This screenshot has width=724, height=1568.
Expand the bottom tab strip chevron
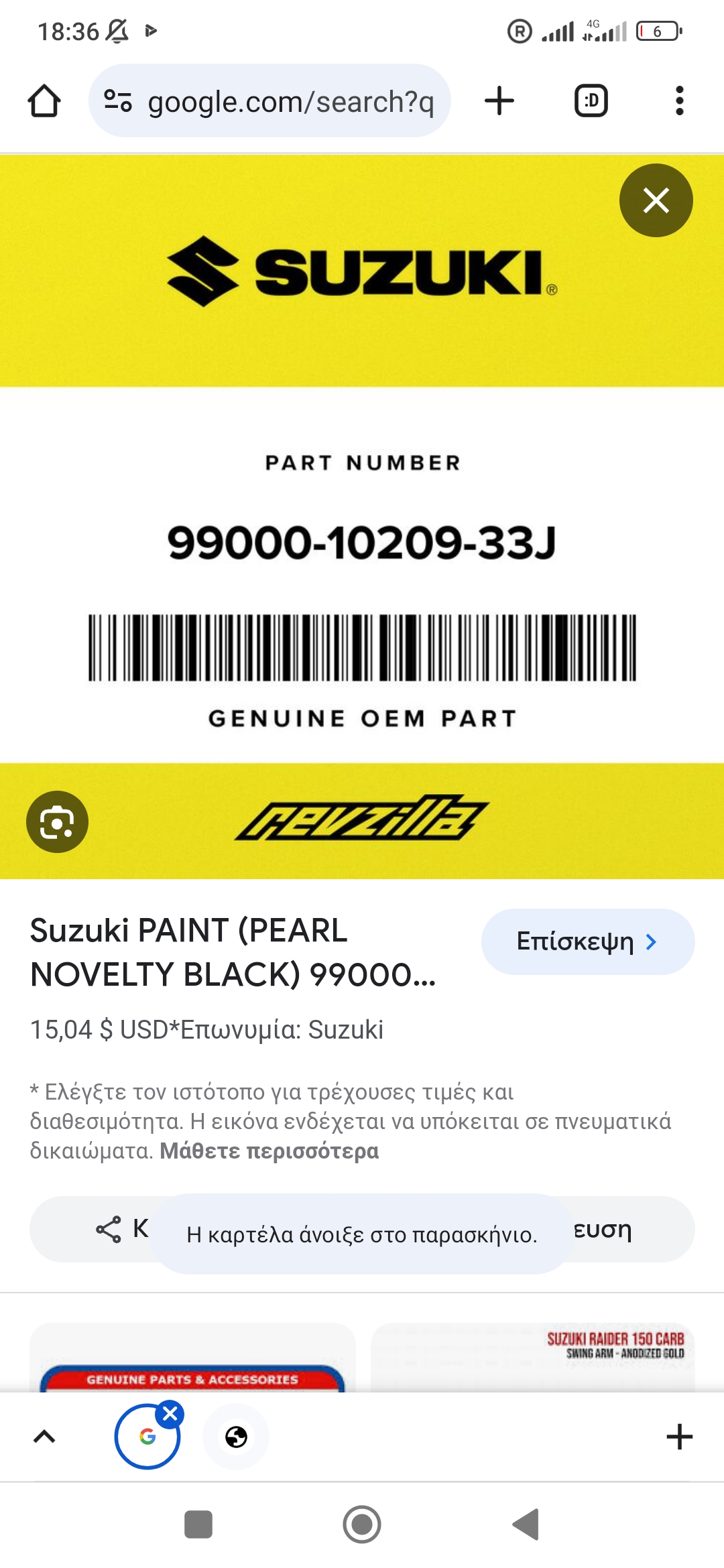click(44, 1436)
